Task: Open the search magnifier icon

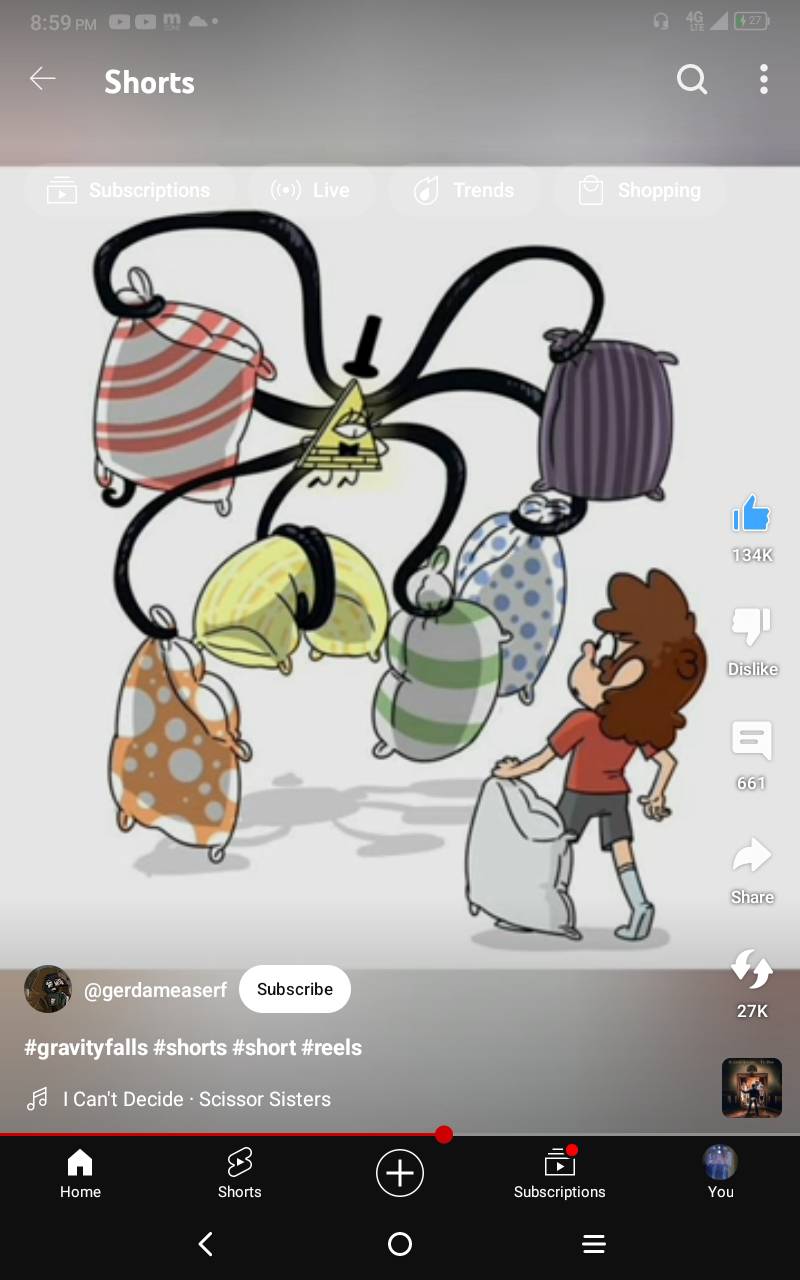Action: [692, 79]
